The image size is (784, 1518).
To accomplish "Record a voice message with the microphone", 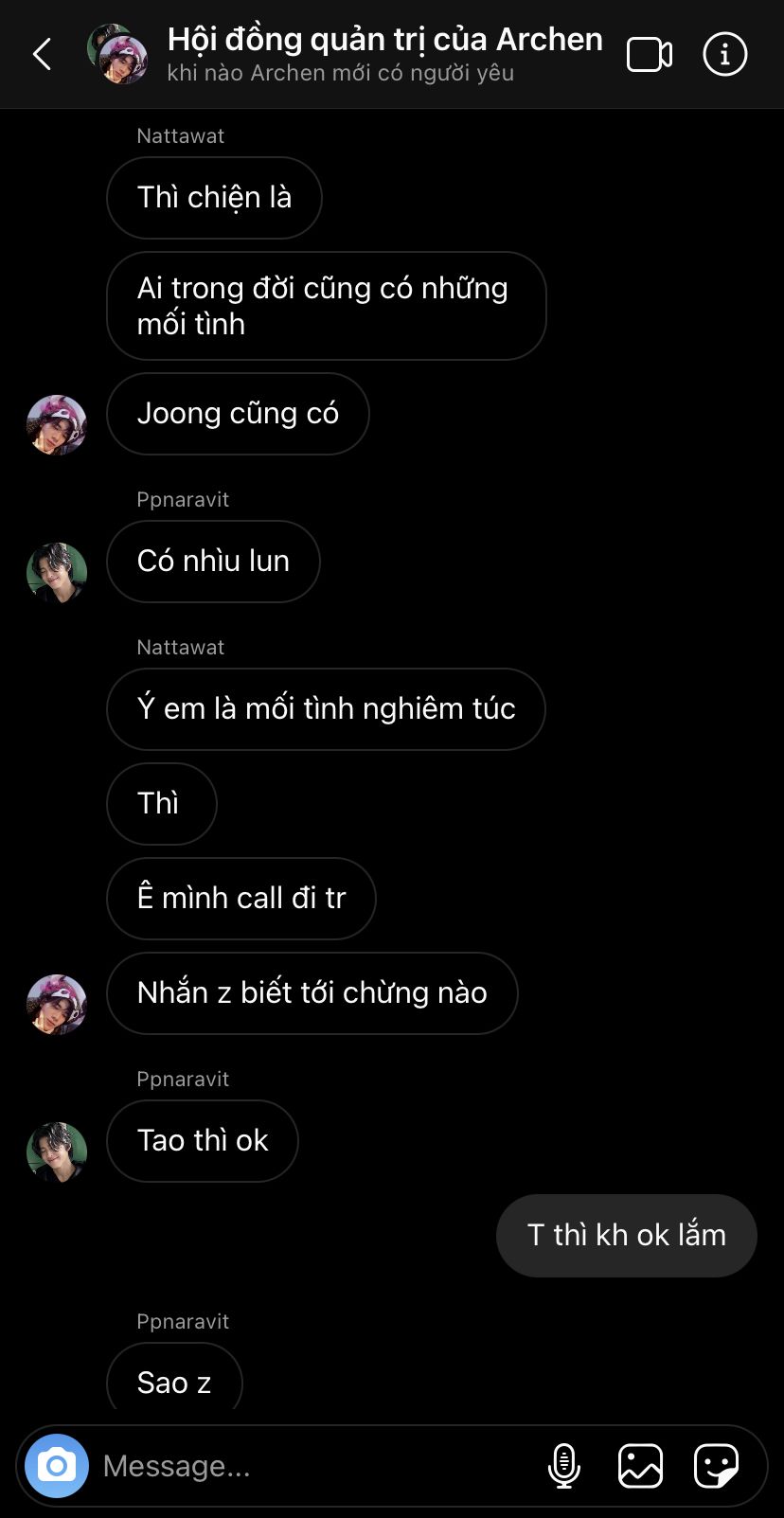I will coord(564,1466).
